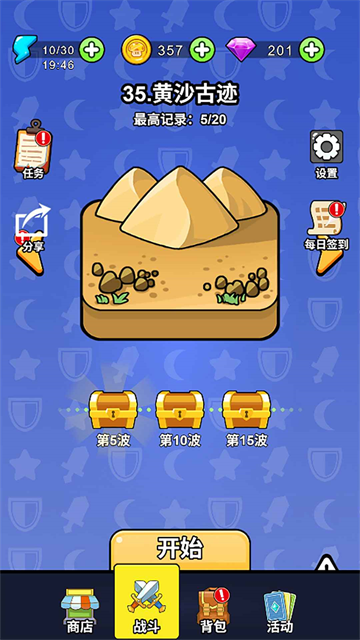The height and width of the screenshot is (640, 360).
Task: Open 设置 settings gear
Action: click(326, 154)
